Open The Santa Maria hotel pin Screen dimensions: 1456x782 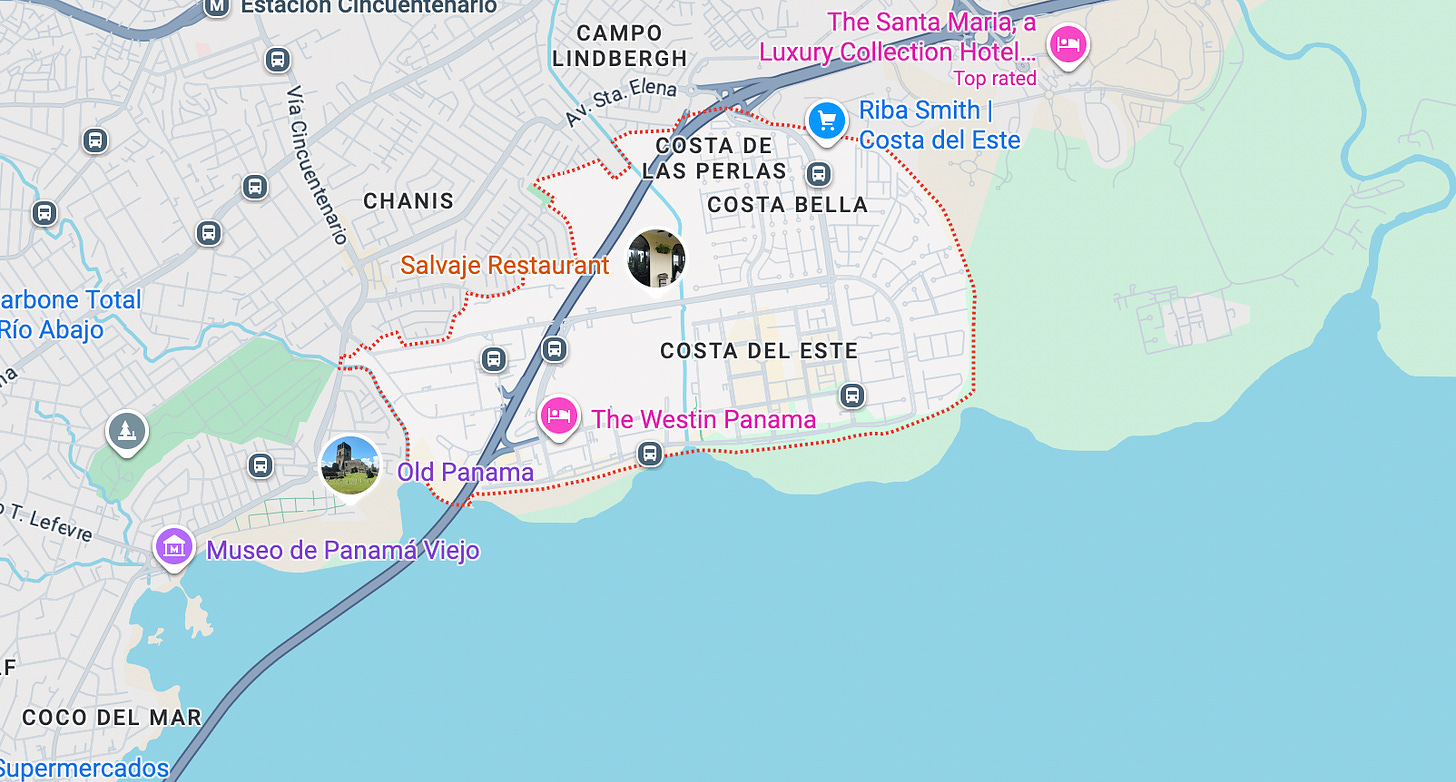(x=1068, y=46)
